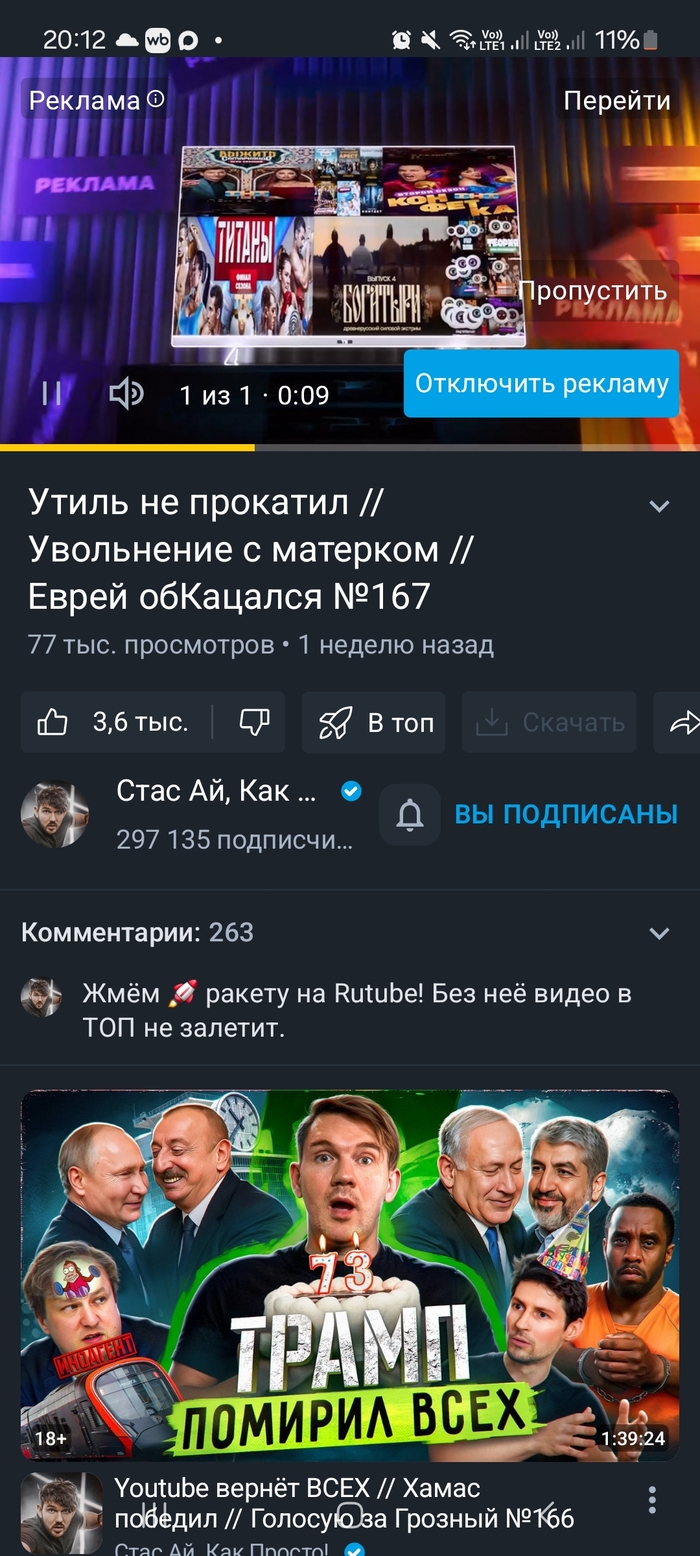The width and height of the screenshot is (700, 1556).
Task: Open the advertiser link via Перейти
Action: click(x=616, y=100)
